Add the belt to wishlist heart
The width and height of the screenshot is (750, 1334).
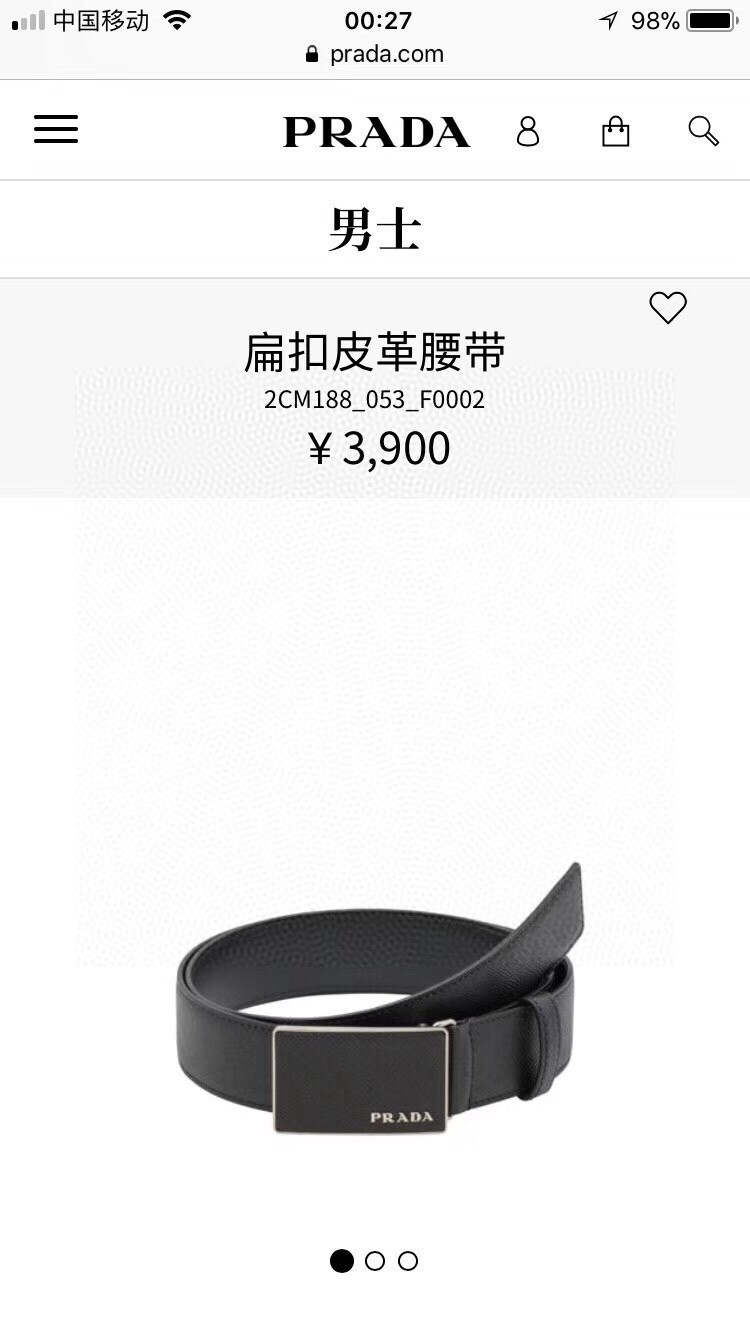(668, 307)
